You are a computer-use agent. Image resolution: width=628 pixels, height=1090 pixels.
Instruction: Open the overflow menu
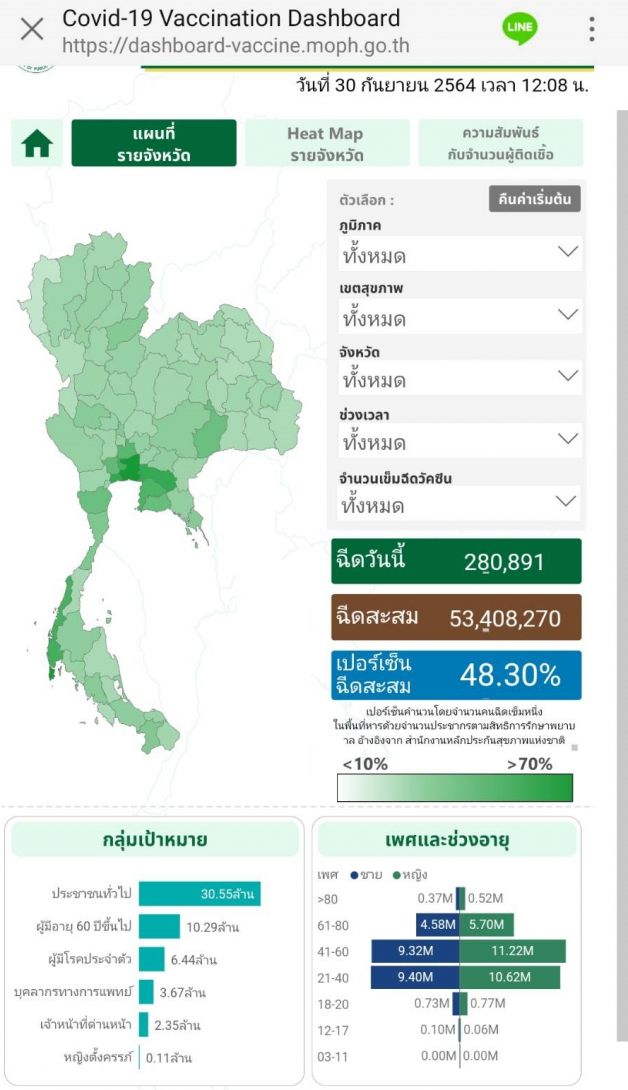(x=591, y=29)
